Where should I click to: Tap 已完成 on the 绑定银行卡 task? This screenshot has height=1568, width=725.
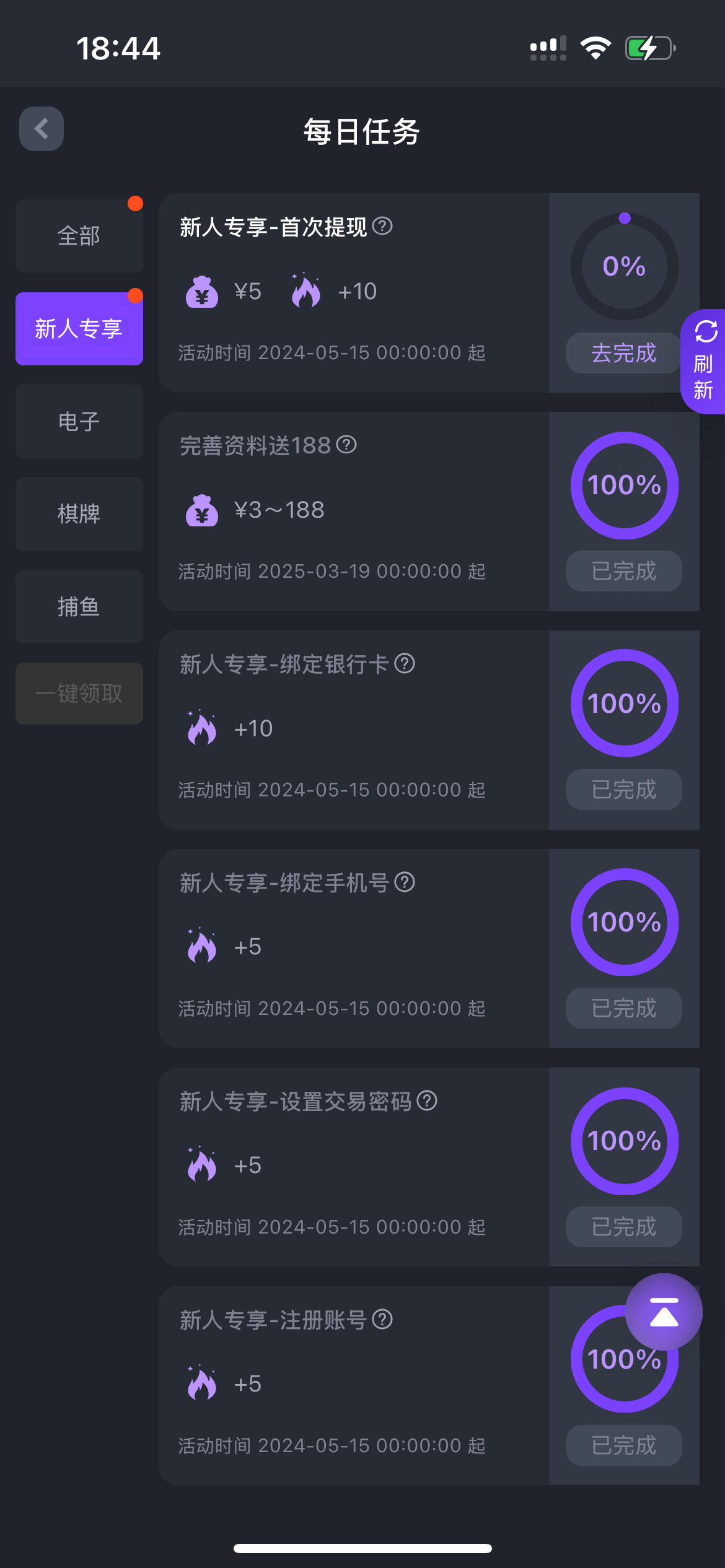tap(624, 790)
